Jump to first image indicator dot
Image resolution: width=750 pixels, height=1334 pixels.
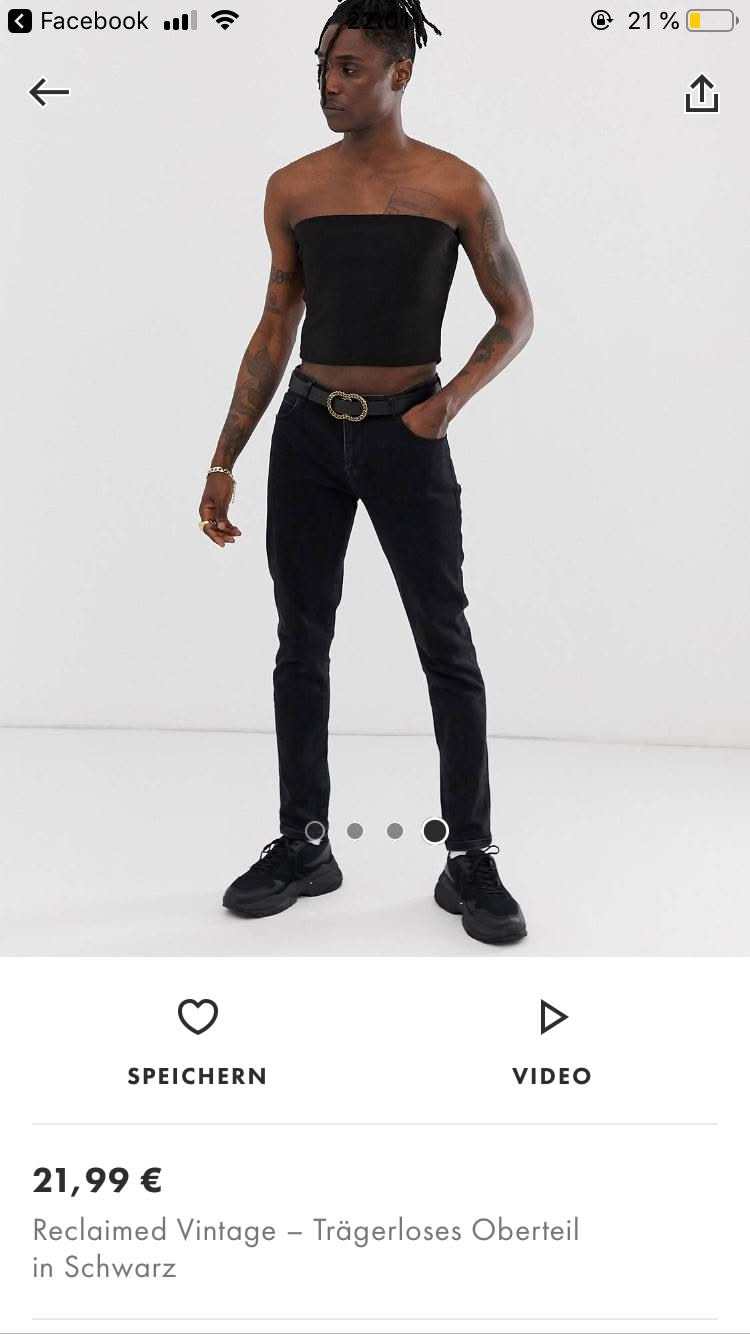pos(315,831)
